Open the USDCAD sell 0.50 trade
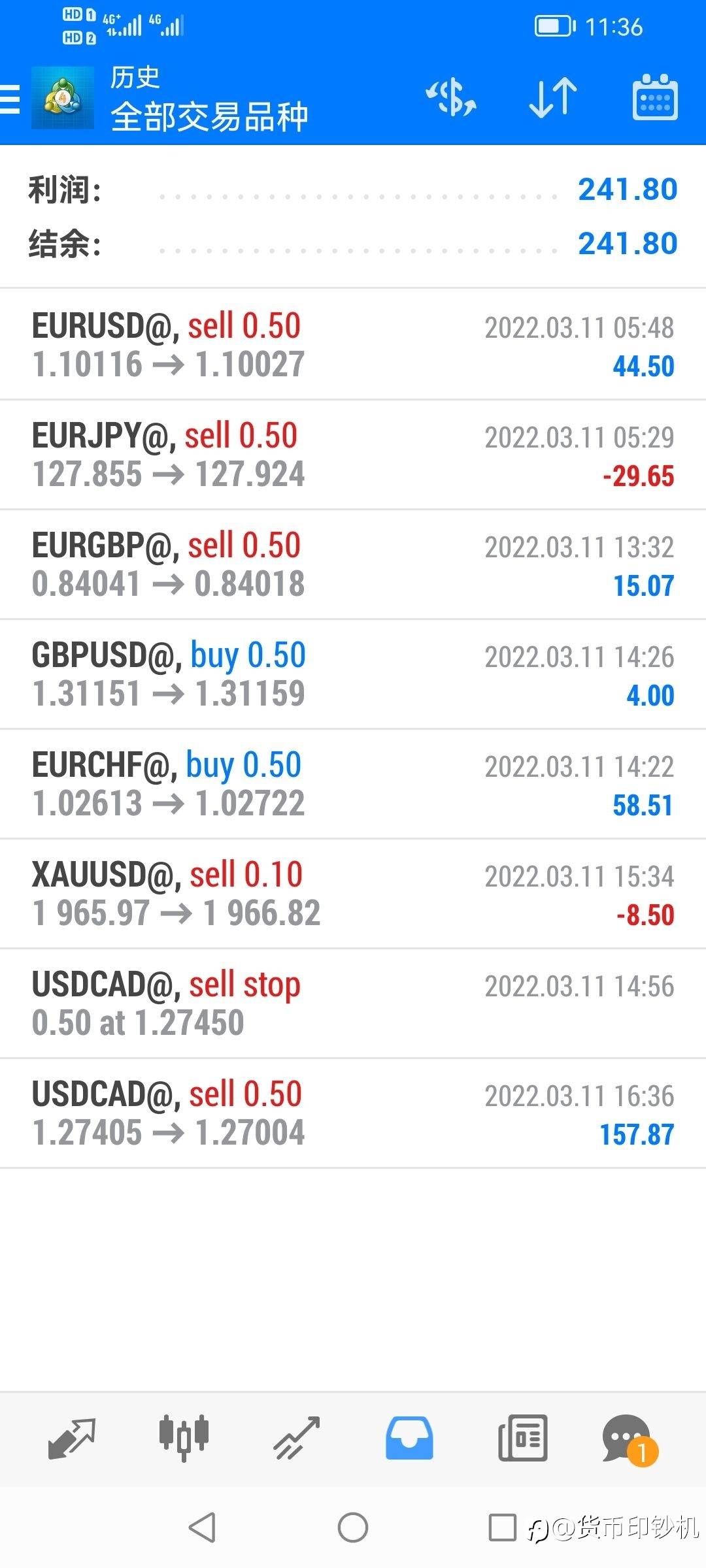The image size is (706, 1568). tap(353, 1113)
